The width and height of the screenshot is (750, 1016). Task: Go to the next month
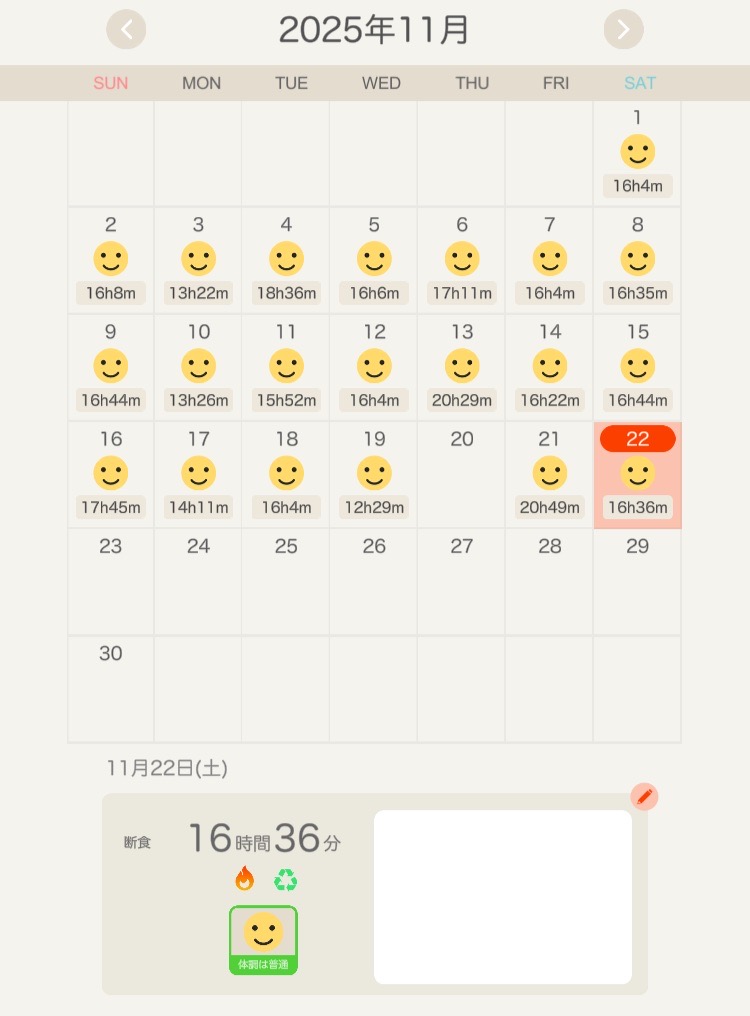[x=623, y=29]
